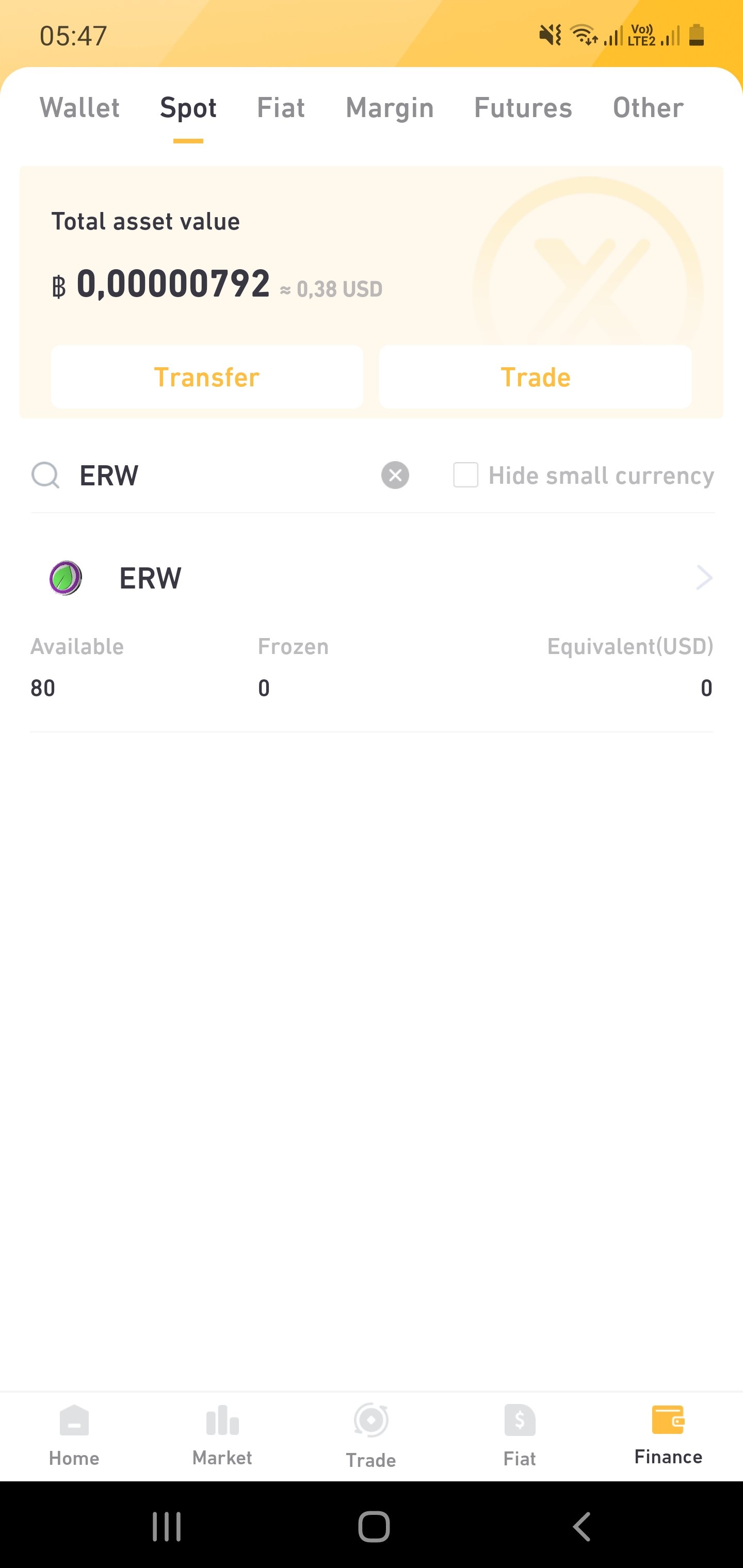Open the Fiat top tab
The image size is (743, 1568).
pyautogui.click(x=281, y=108)
